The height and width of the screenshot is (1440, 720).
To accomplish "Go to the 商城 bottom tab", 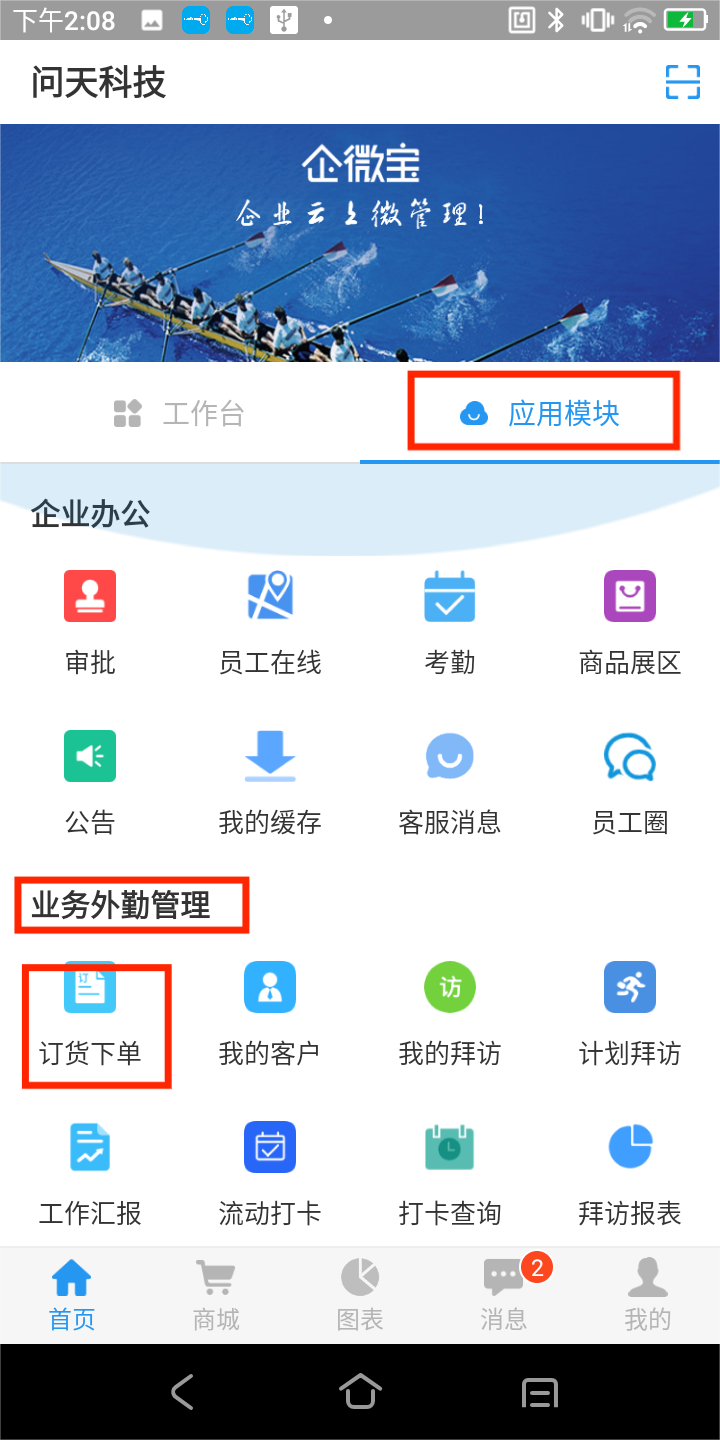I will [x=216, y=1295].
